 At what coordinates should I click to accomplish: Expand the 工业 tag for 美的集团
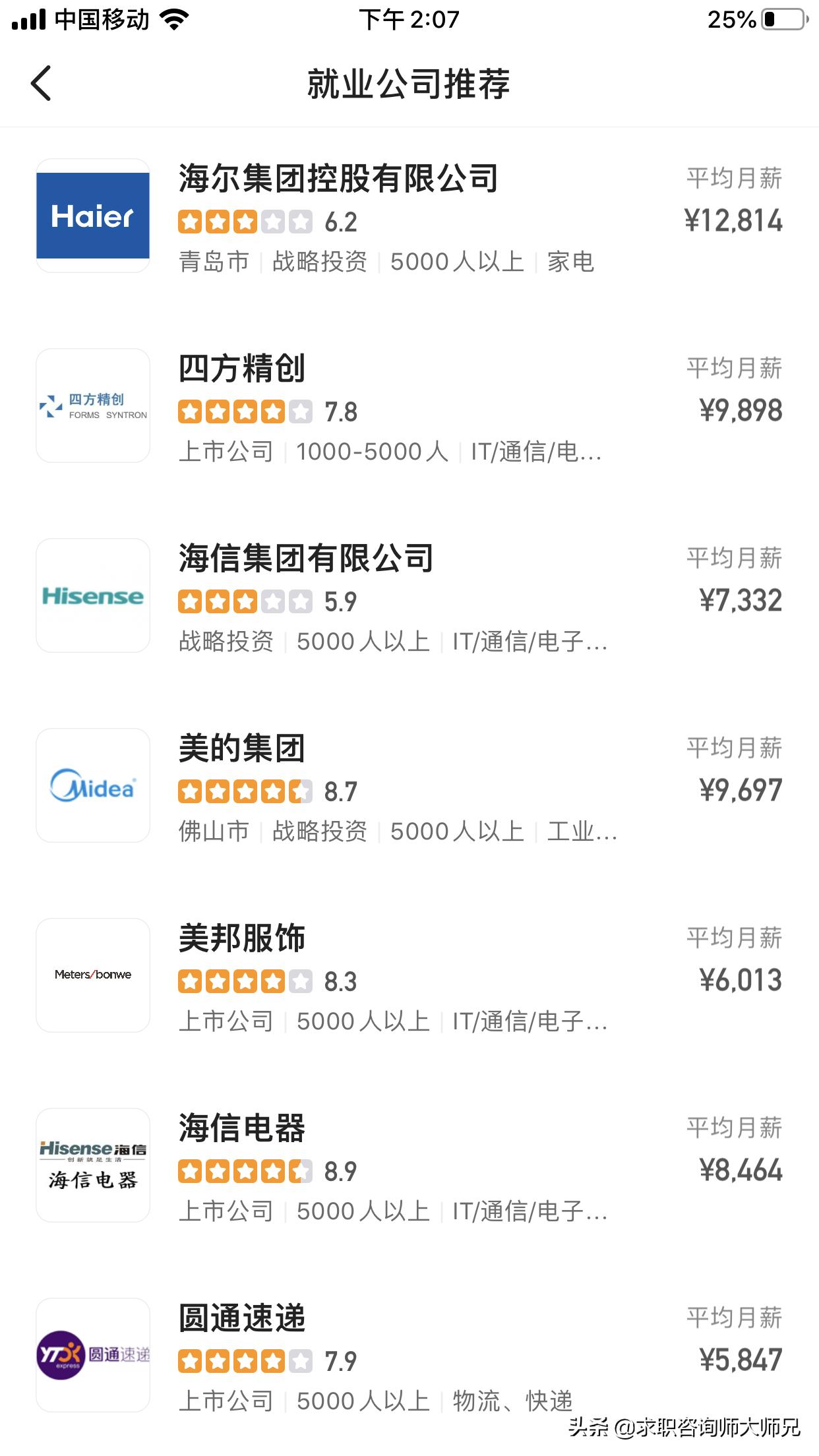[x=579, y=832]
